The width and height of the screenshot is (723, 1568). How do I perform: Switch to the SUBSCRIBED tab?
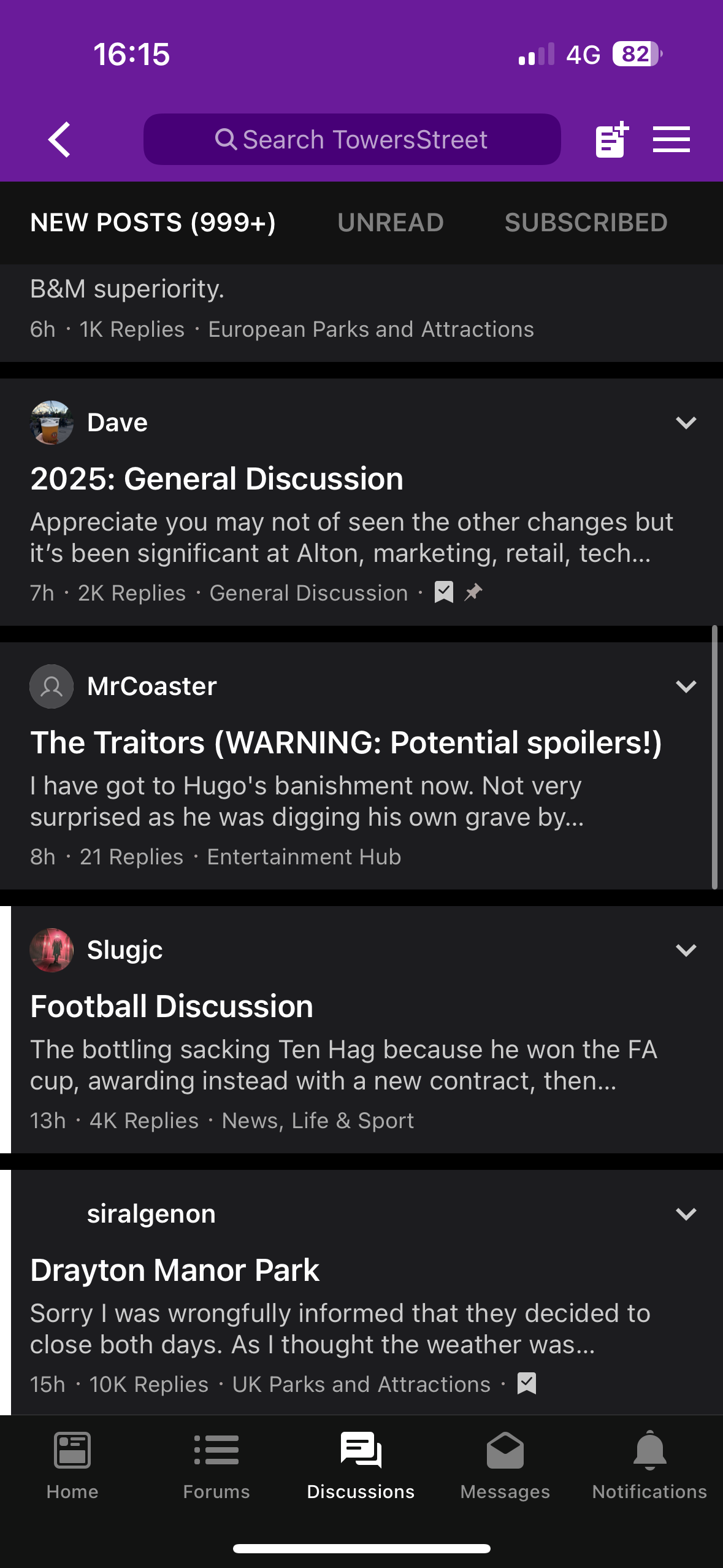coord(586,223)
